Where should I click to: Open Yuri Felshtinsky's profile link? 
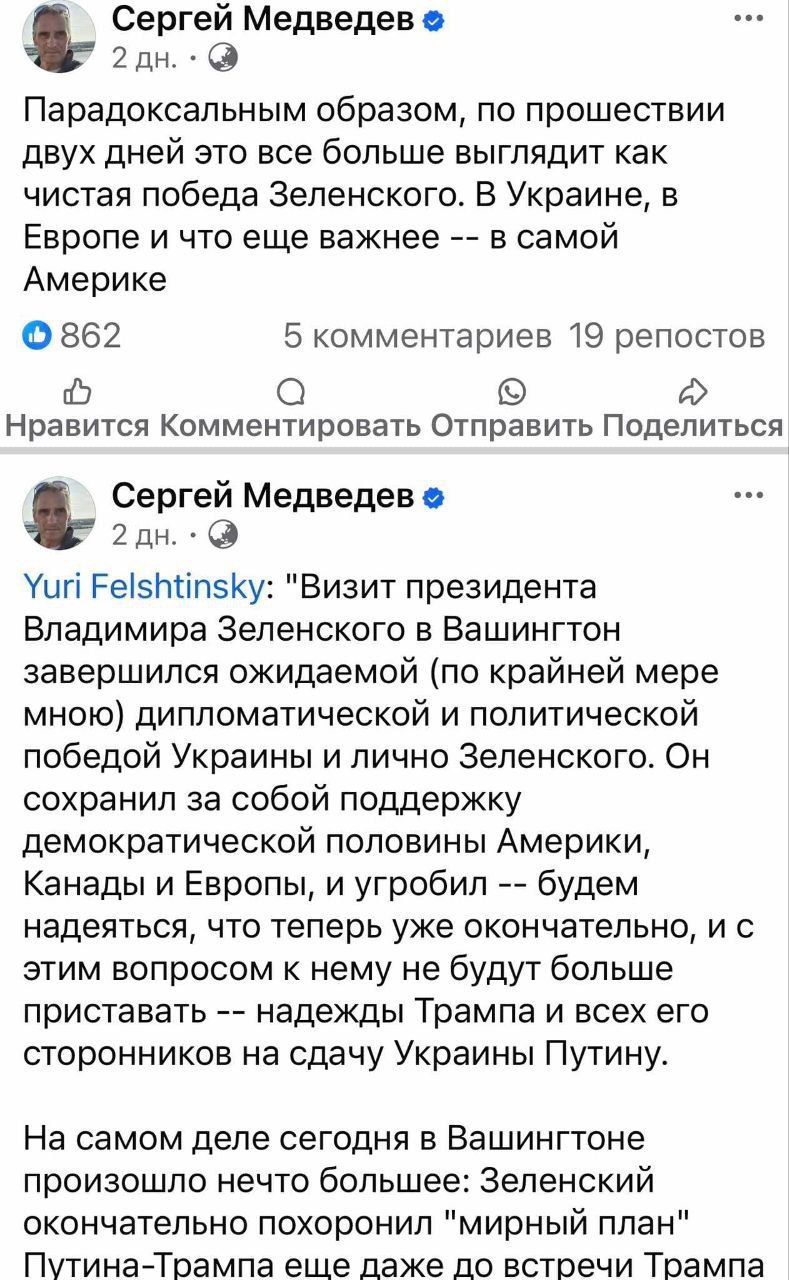(x=144, y=587)
